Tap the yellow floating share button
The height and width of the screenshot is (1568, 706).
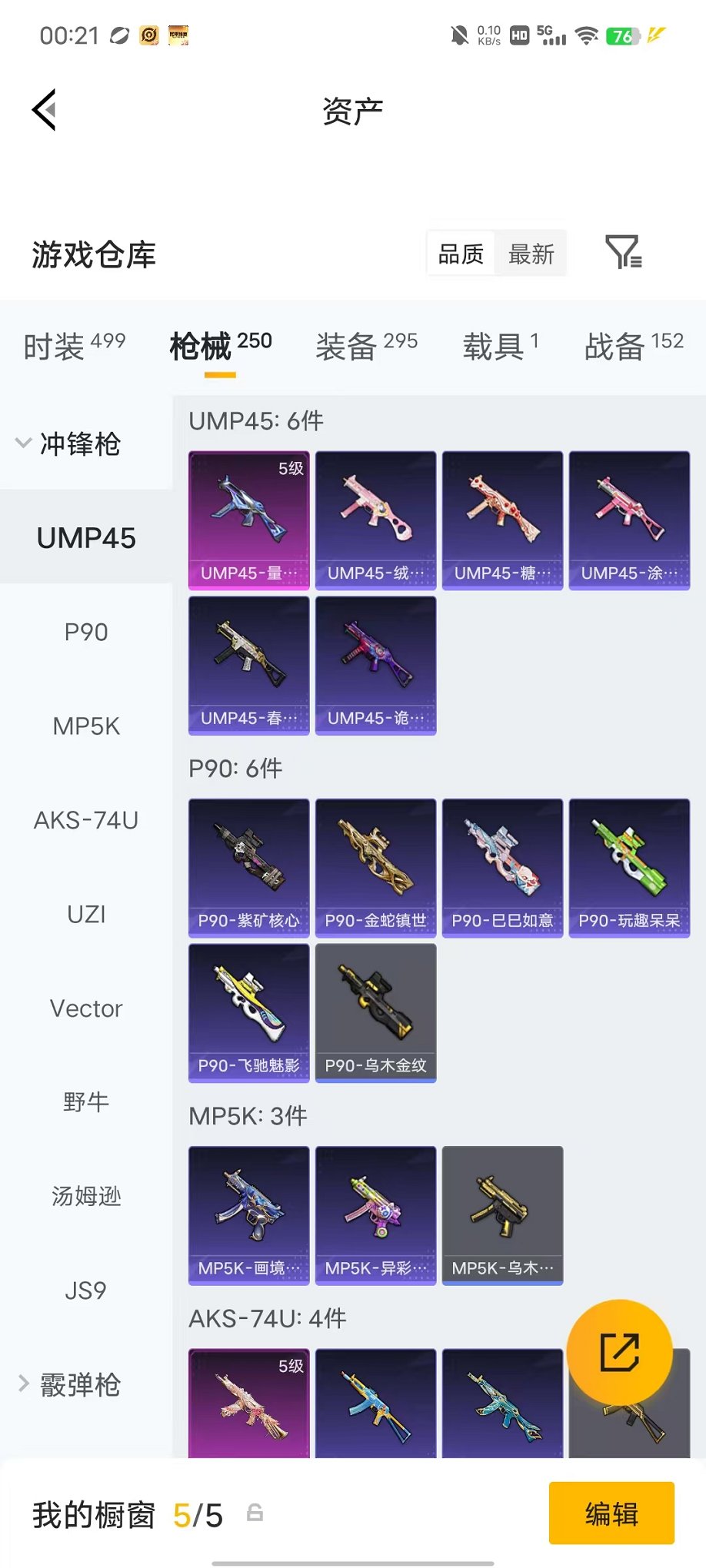click(x=620, y=1352)
